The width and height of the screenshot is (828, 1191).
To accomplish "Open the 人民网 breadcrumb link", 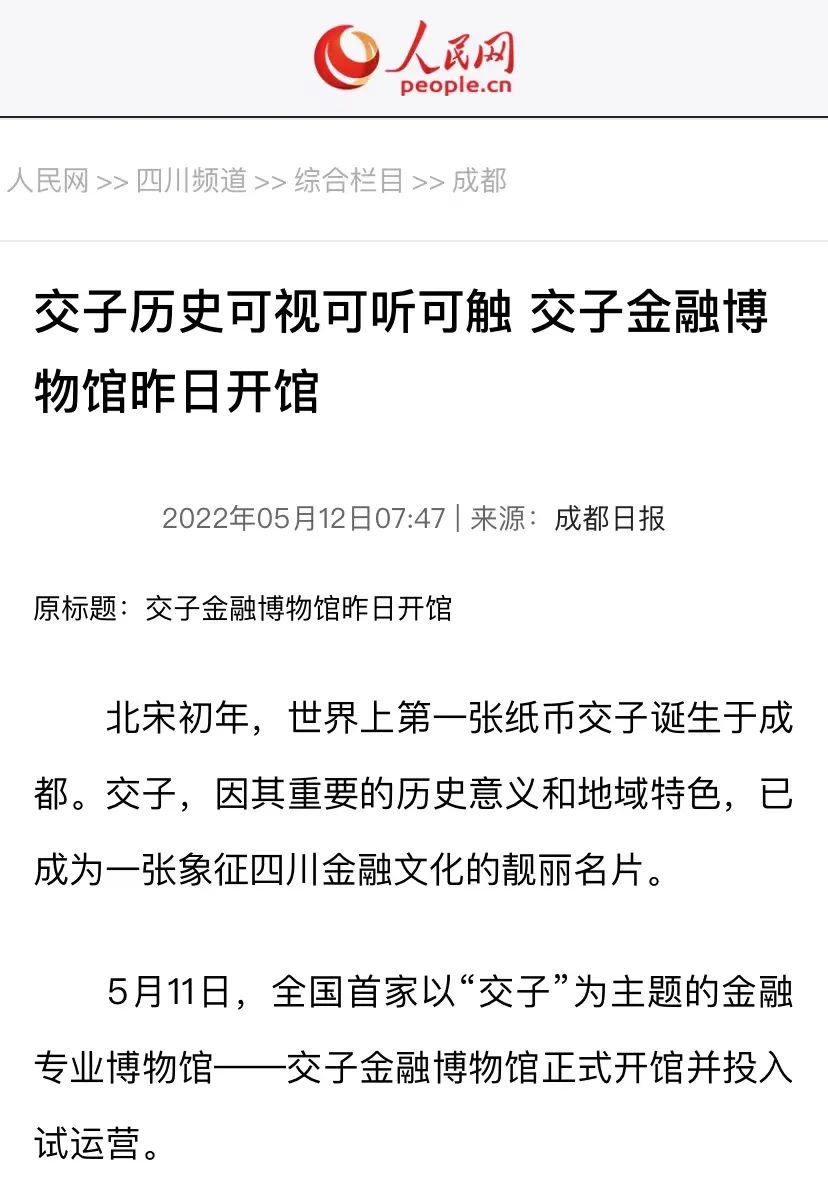I will (x=48, y=181).
